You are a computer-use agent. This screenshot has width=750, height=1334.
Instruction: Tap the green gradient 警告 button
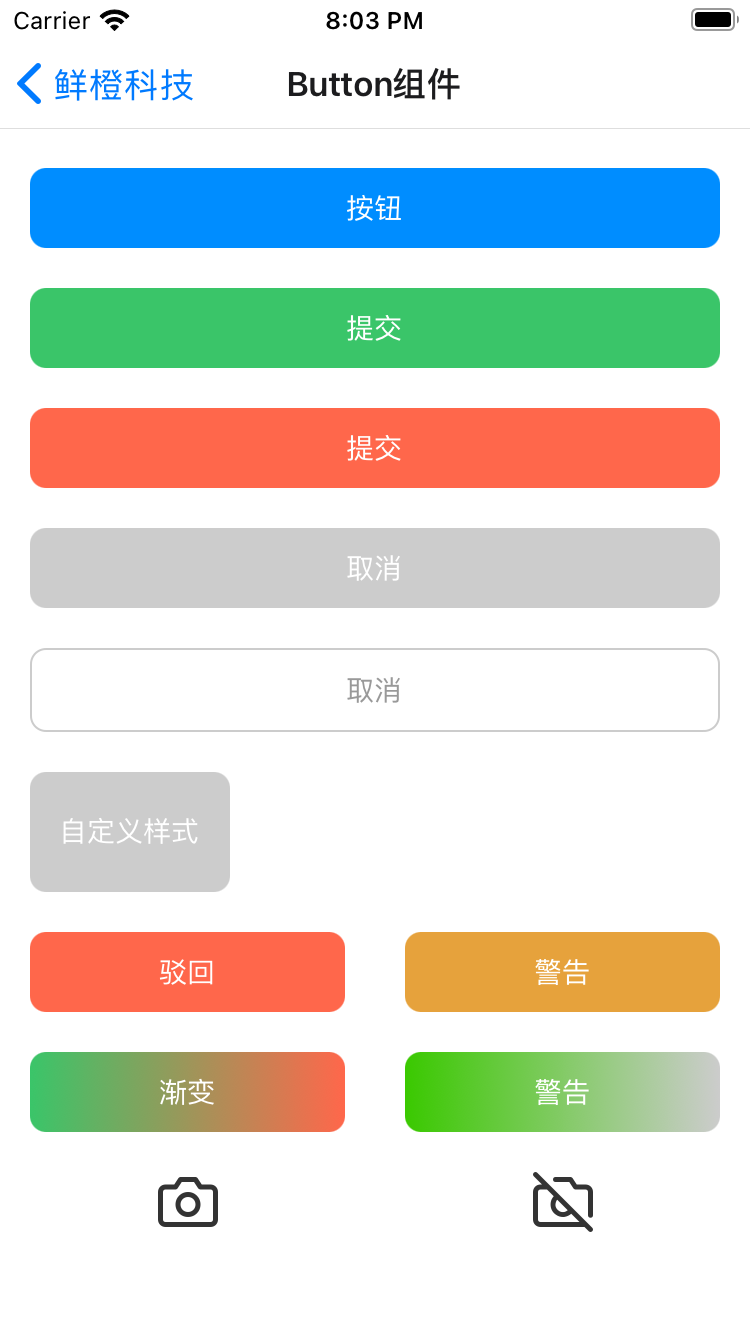pos(562,1092)
